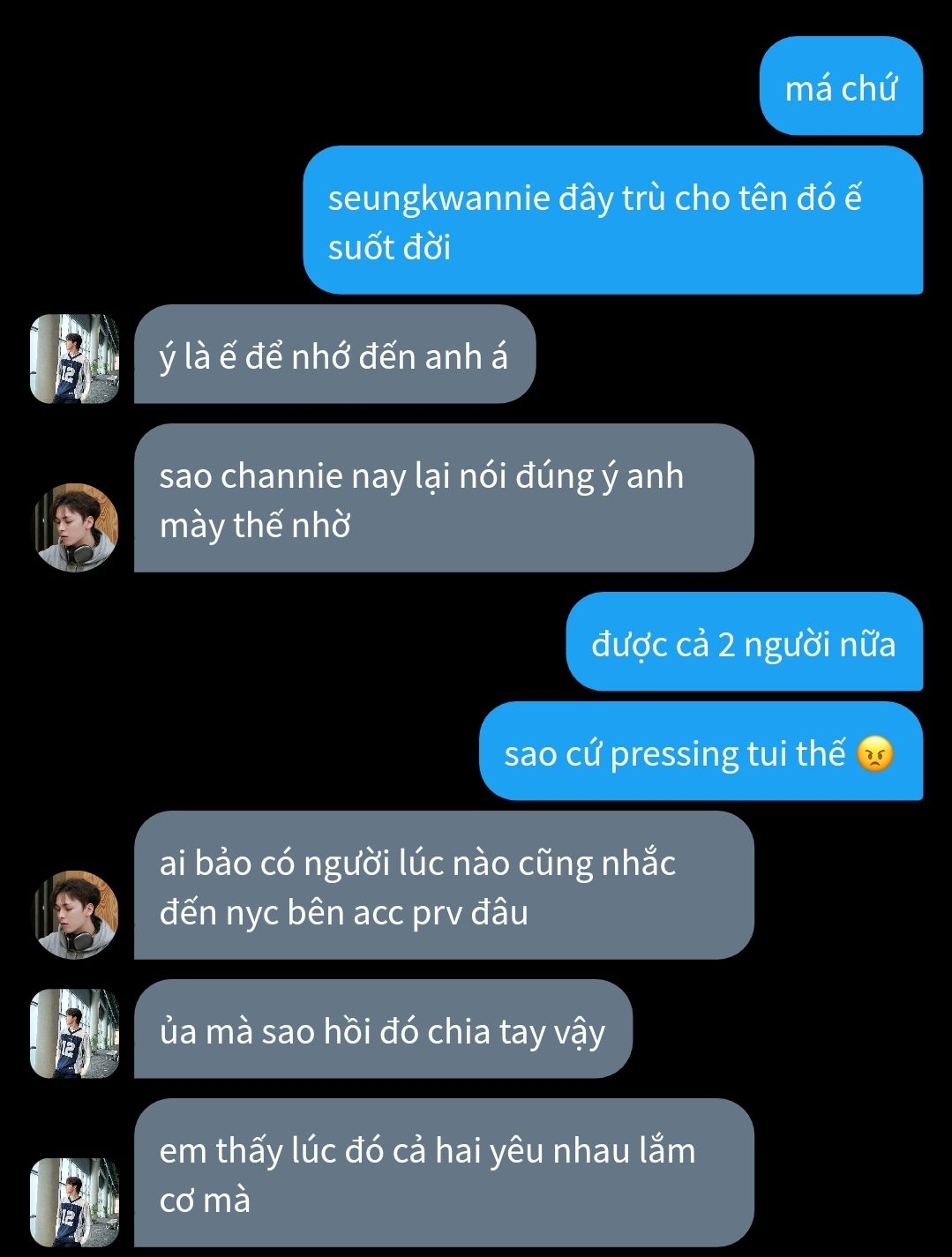
Task: View profile of sender of "ai bảo có người" message
Action: coord(75,914)
